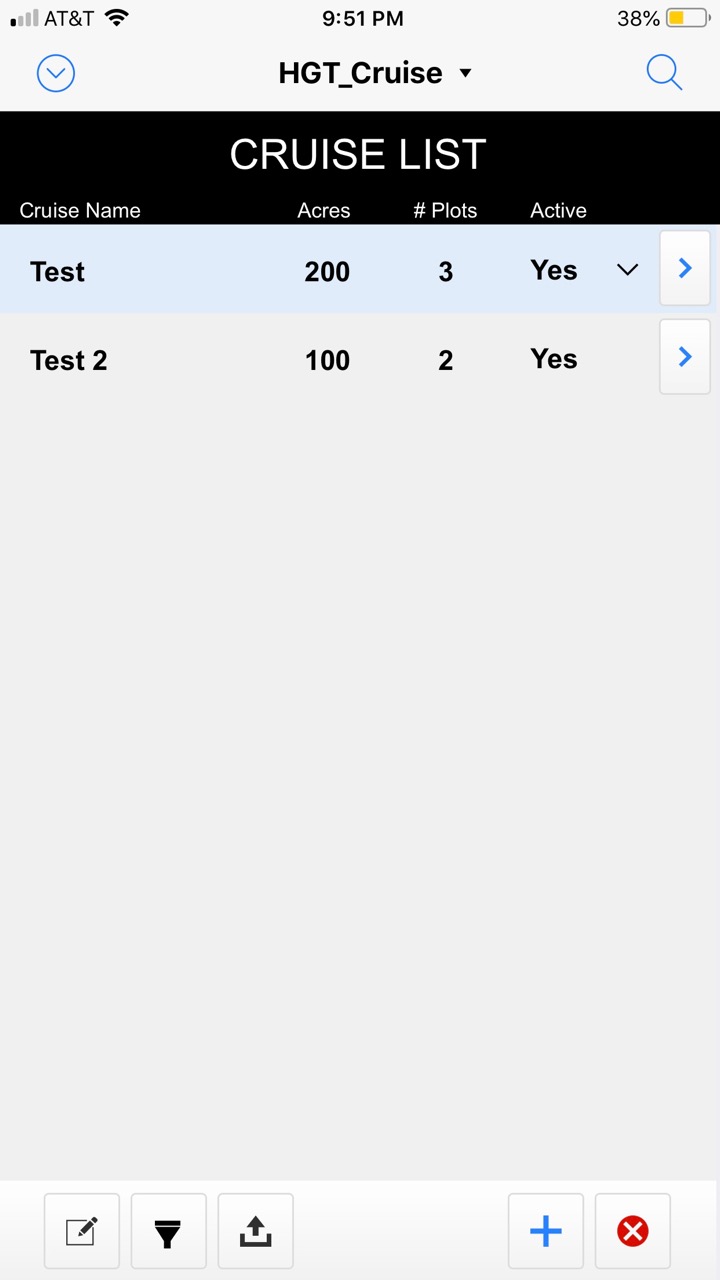The width and height of the screenshot is (720, 1280).
Task: Open the Test 2 cruise via its blue arrow
Action: click(x=684, y=357)
